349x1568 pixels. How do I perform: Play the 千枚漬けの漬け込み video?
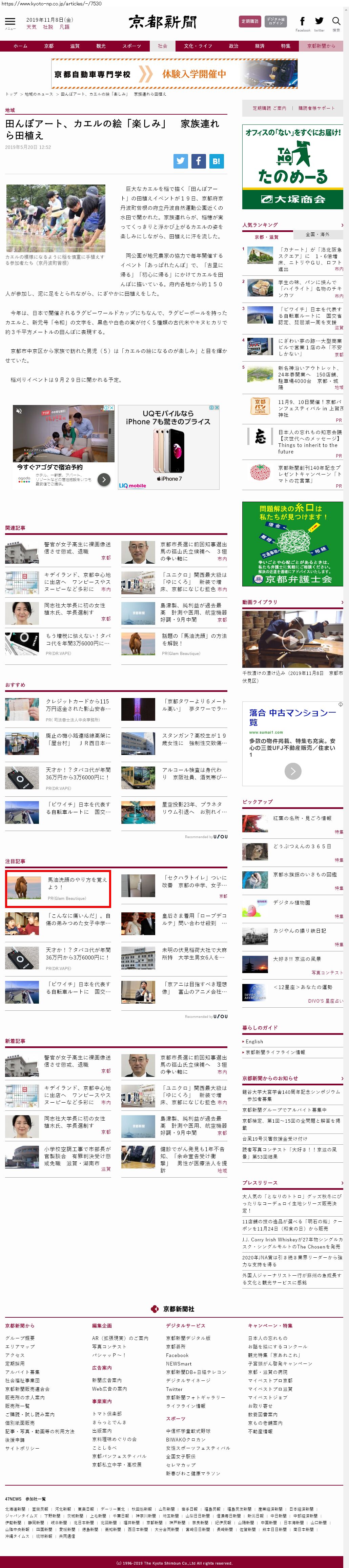(x=292, y=639)
